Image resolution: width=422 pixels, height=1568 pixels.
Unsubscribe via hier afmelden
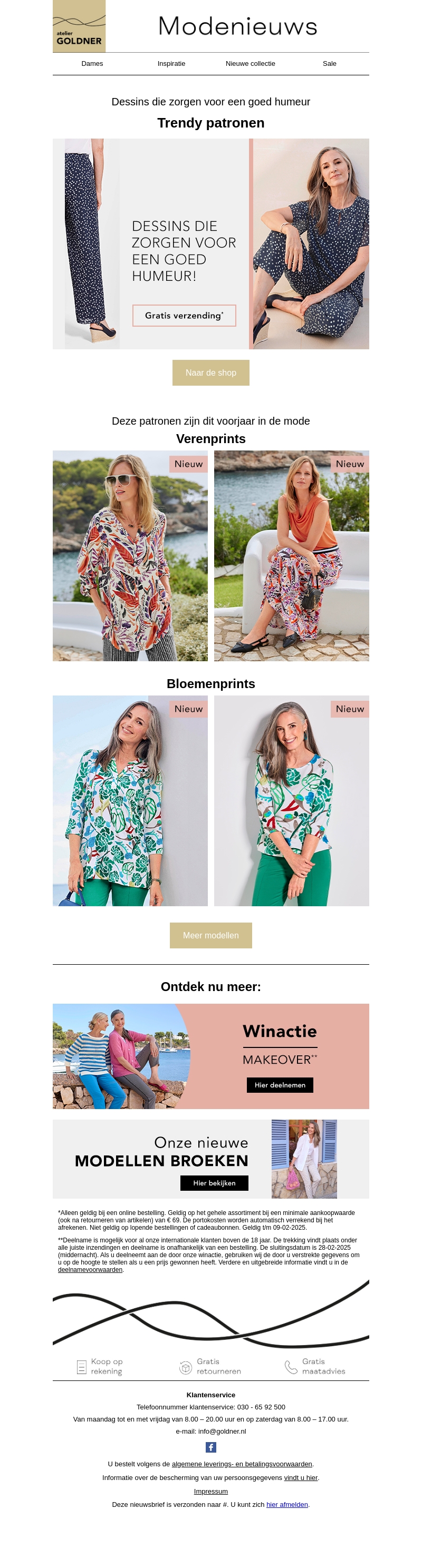(286, 1504)
